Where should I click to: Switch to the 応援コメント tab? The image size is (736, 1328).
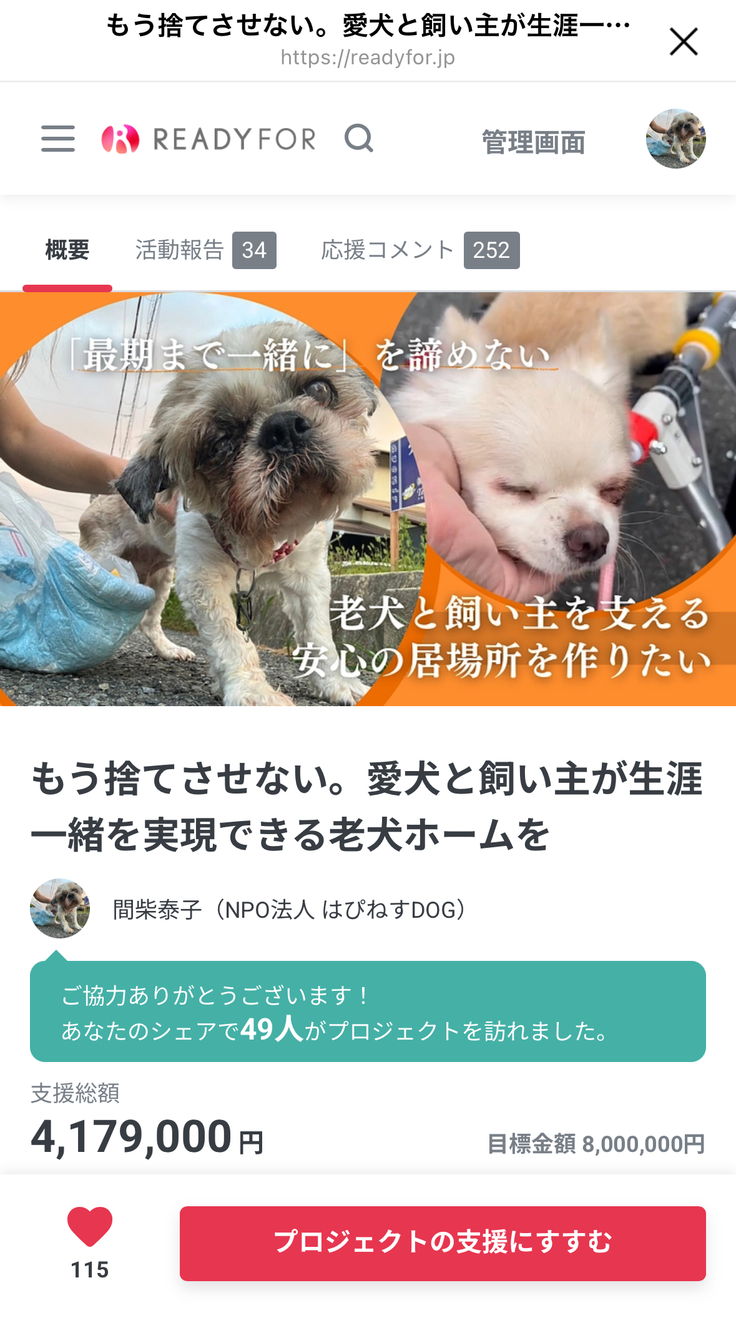point(419,250)
